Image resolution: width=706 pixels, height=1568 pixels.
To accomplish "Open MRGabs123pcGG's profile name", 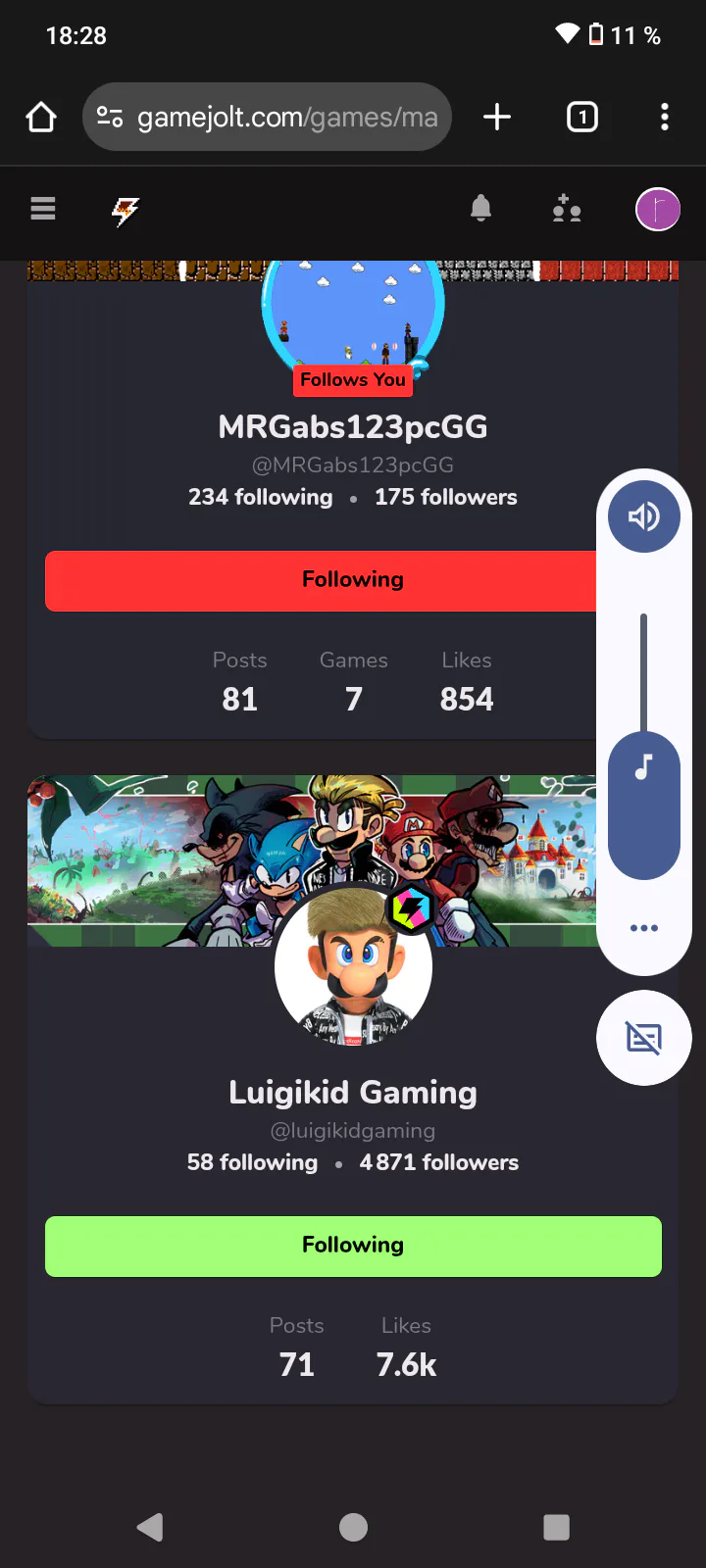I will (x=353, y=427).
